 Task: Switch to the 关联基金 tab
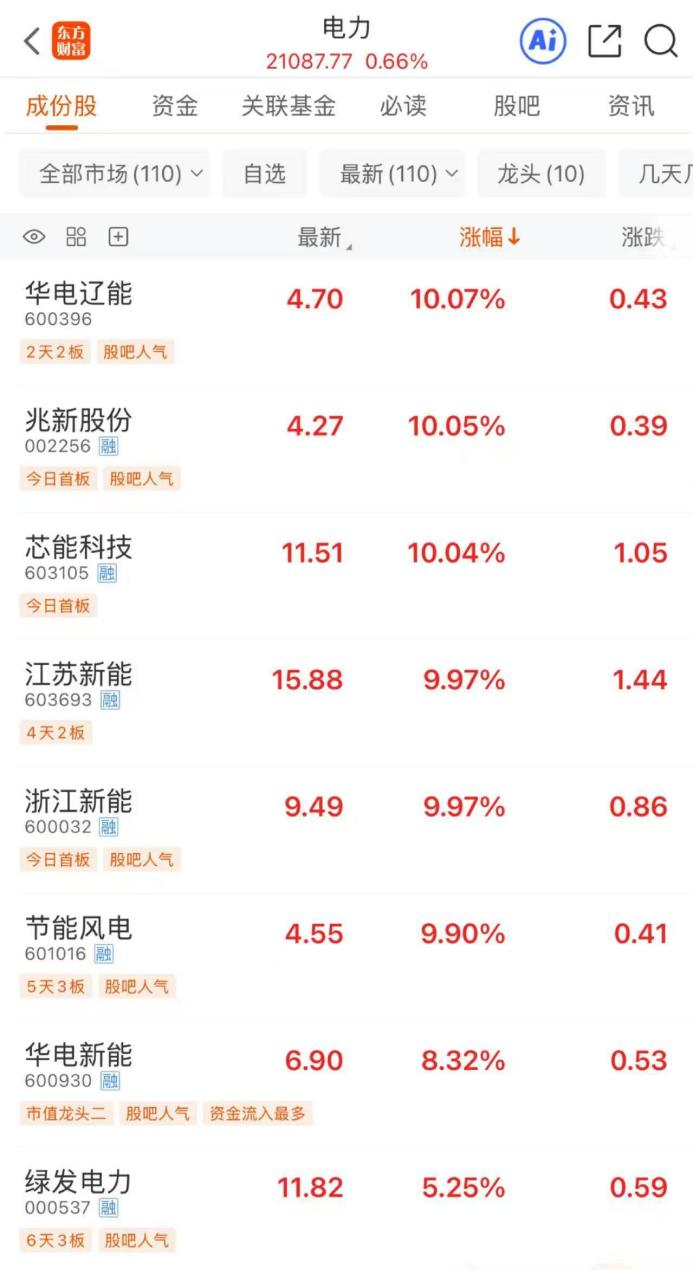[x=288, y=106]
